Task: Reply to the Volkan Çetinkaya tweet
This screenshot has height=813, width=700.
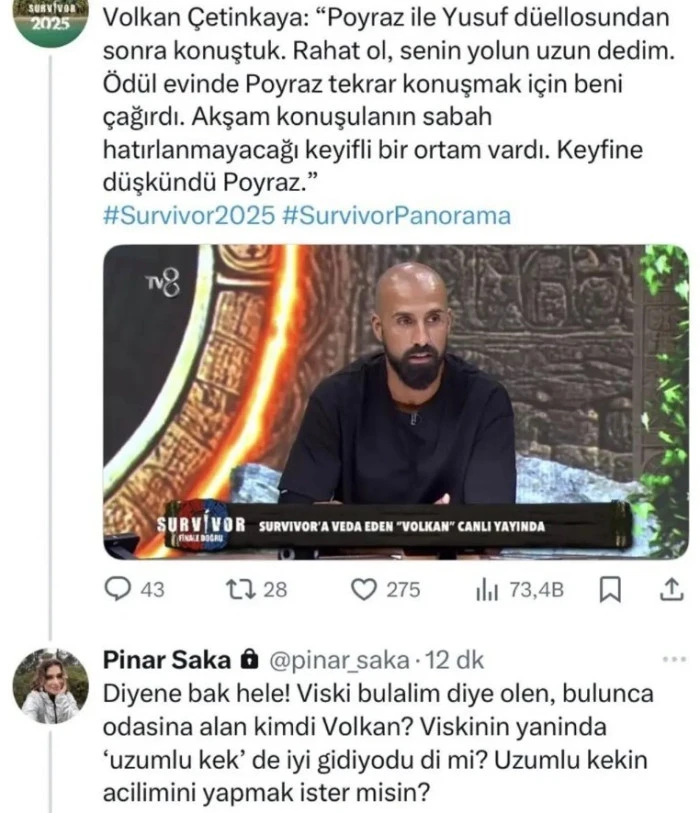Action: coord(122,590)
